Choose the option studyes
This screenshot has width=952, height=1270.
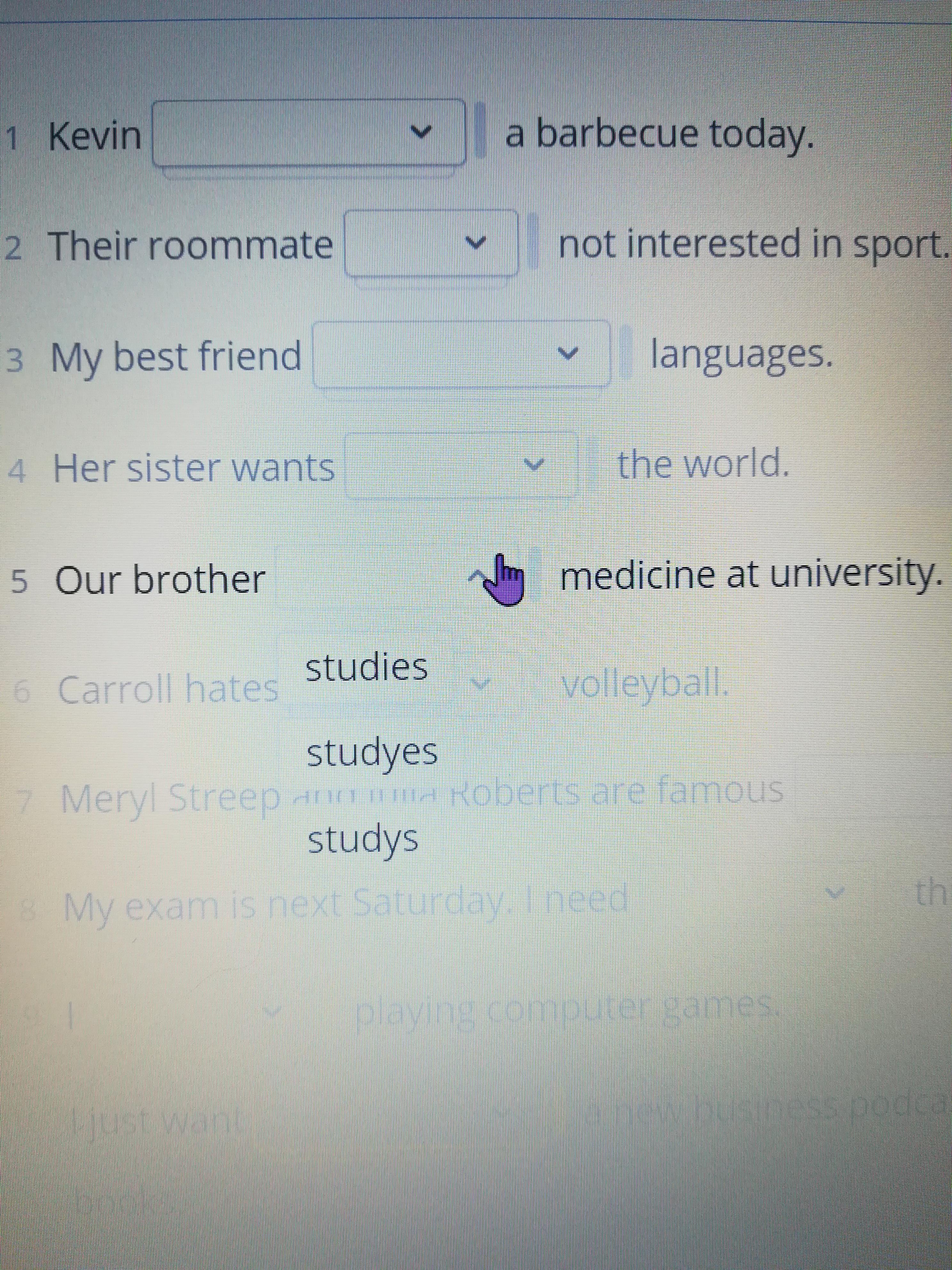tap(372, 753)
